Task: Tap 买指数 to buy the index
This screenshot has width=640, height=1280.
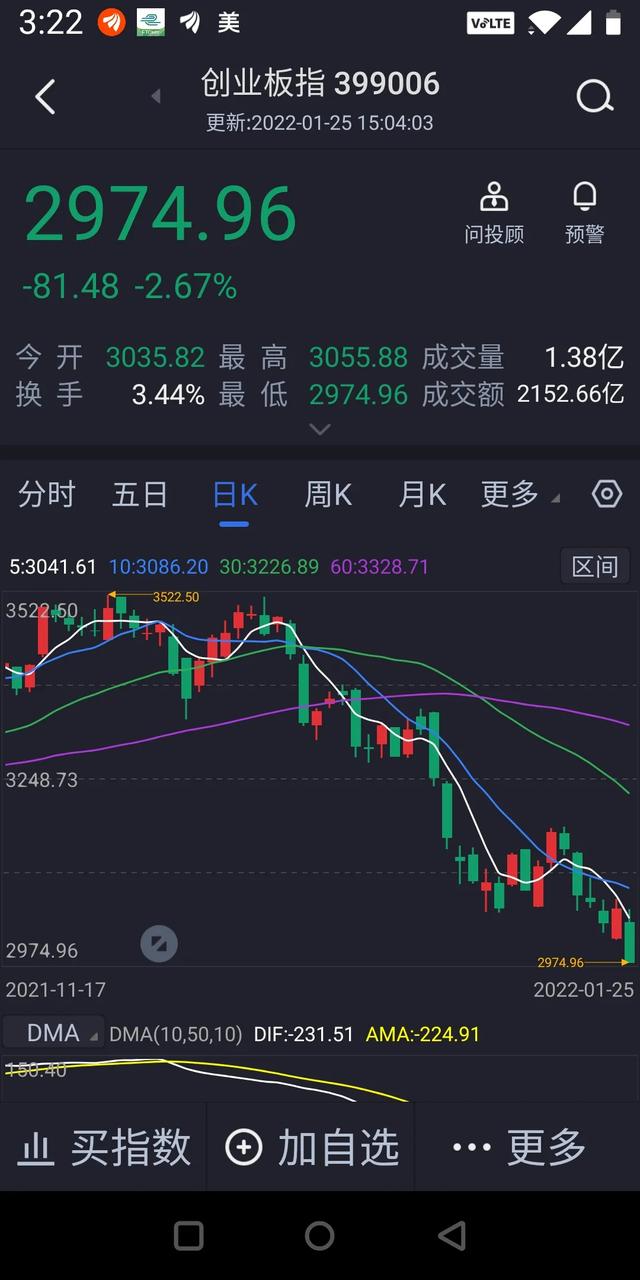Action: (x=104, y=1147)
